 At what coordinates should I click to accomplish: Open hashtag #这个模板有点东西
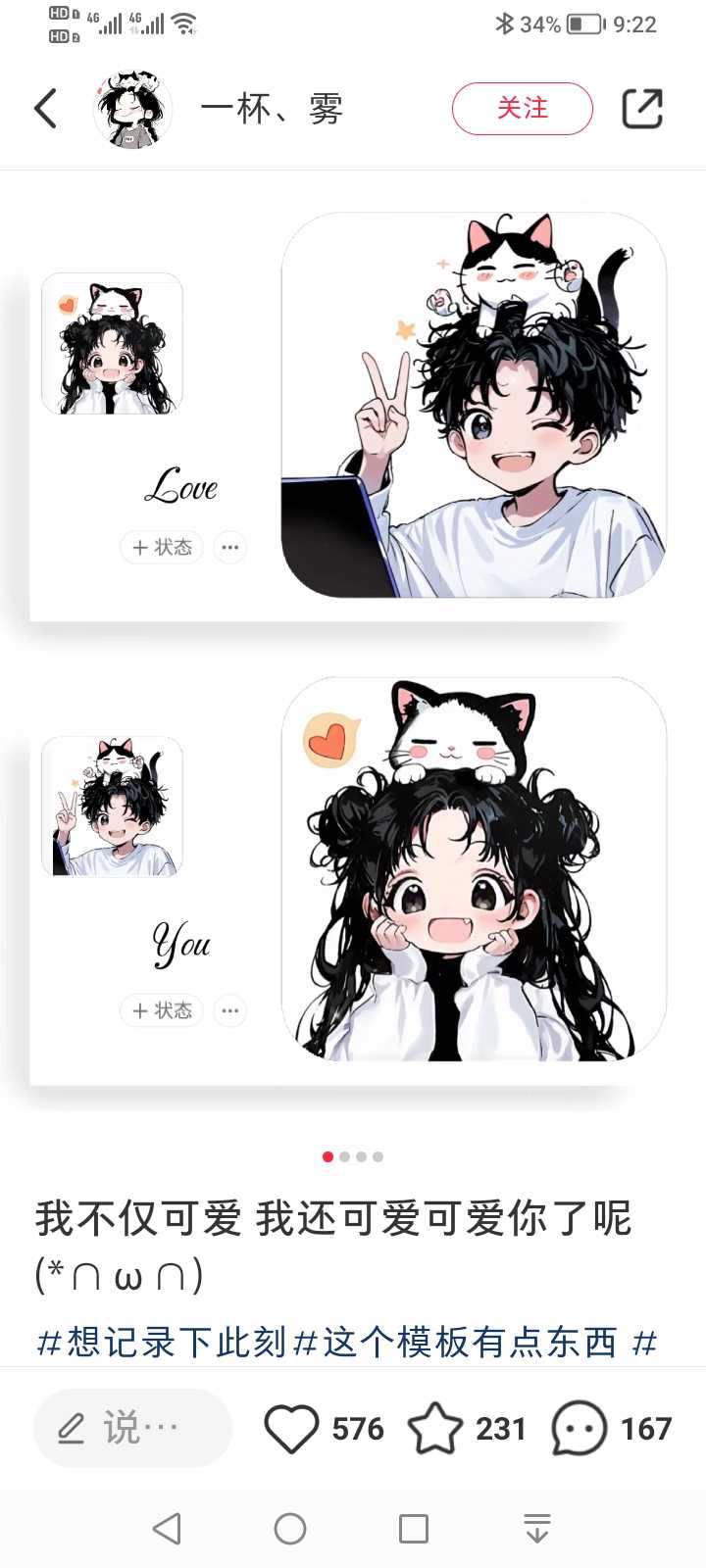click(x=456, y=1342)
